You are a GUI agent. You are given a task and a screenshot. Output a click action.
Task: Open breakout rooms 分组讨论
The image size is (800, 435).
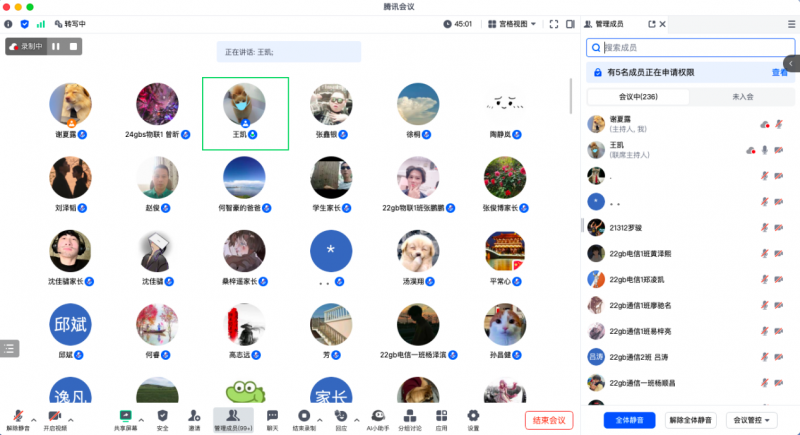coord(410,416)
